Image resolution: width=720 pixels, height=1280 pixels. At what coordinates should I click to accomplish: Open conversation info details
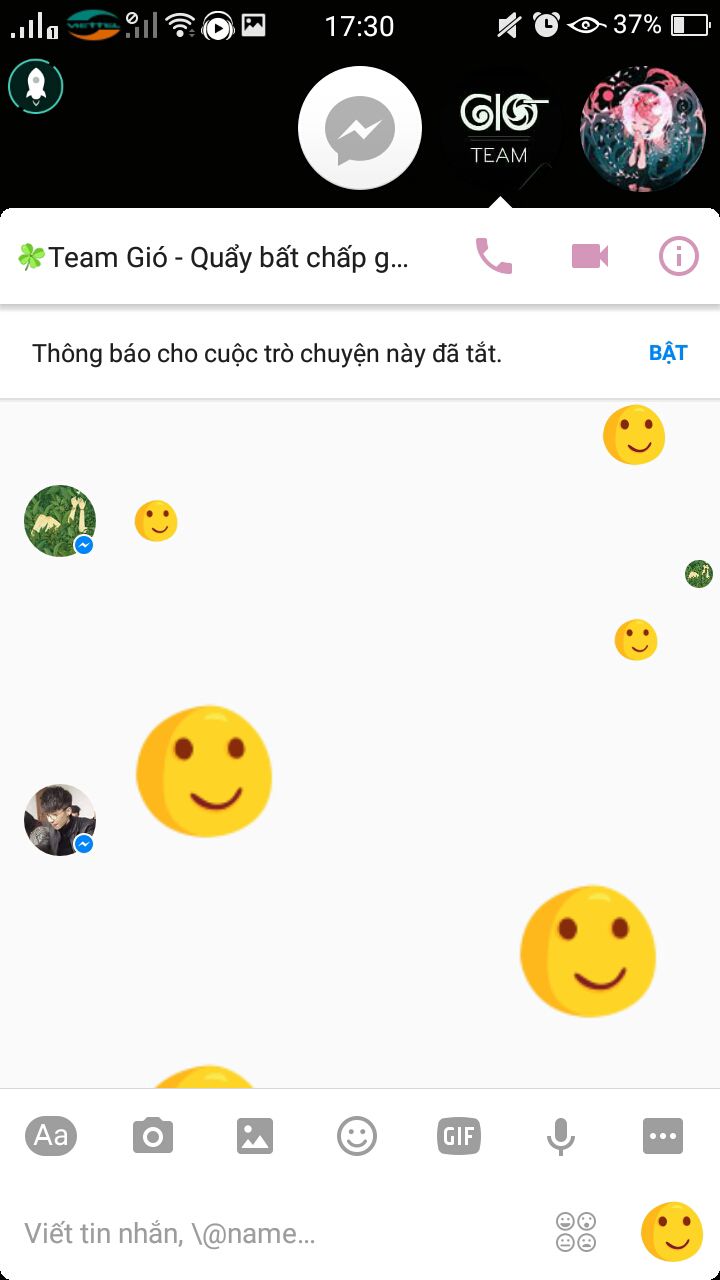(678, 257)
